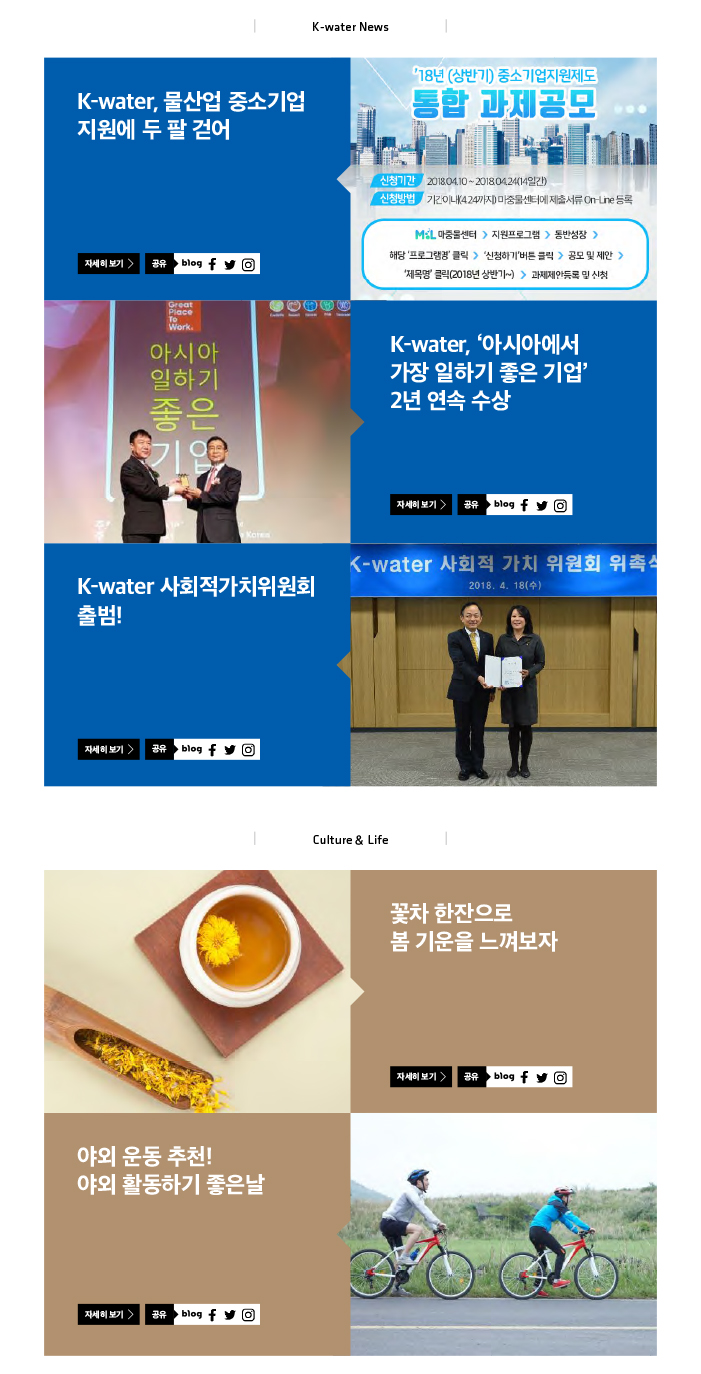The height and width of the screenshot is (1374, 701).
Task: Open blog link for 야외 운동 추천 article
Action: pyautogui.click(x=192, y=1313)
